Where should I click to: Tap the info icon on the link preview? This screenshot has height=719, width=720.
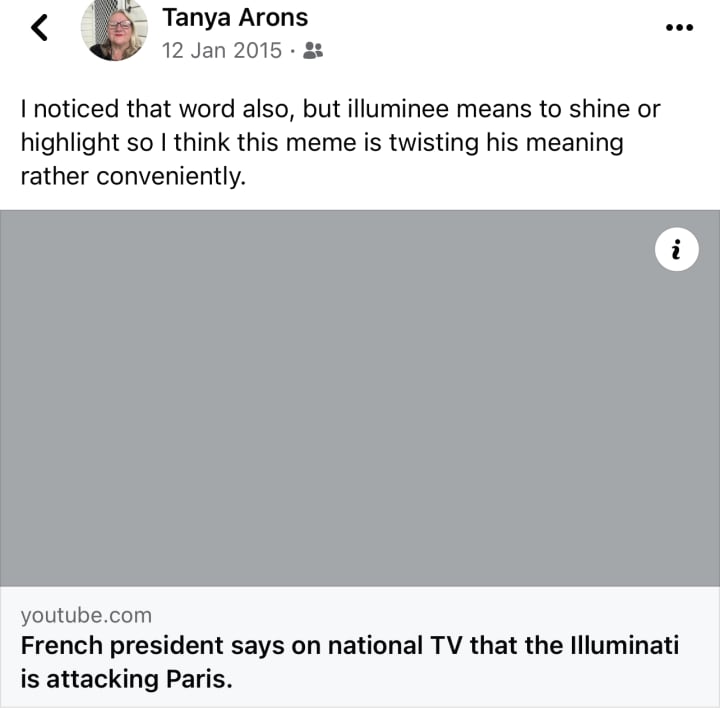point(676,251)
